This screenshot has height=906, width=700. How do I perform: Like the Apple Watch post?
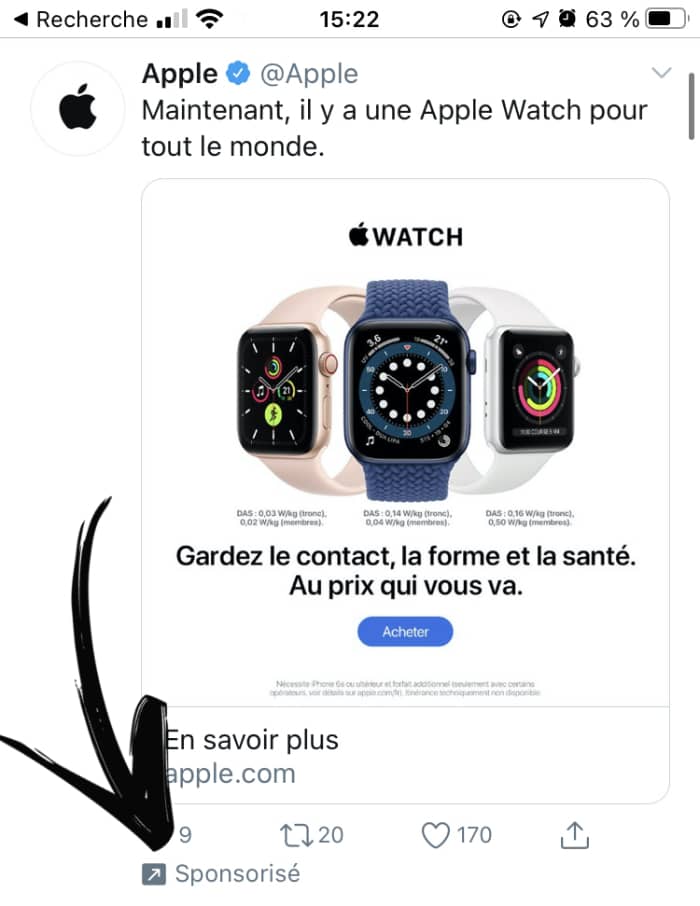pos(456,834)
